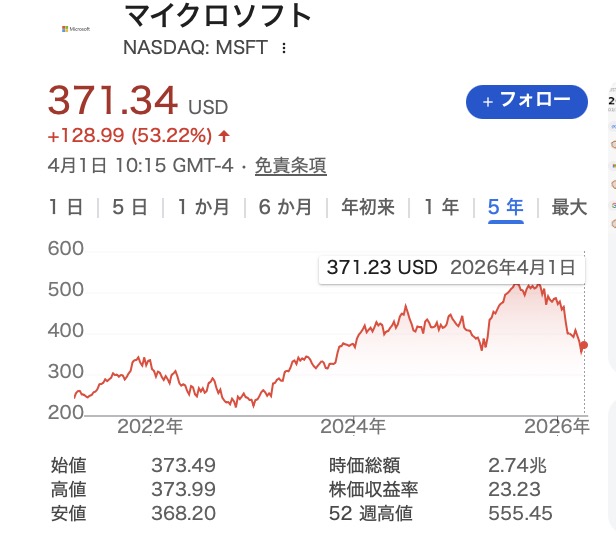Switch to the 1日 chart range
The width and height of the screenshot is (616, 540).
point(66,207)
